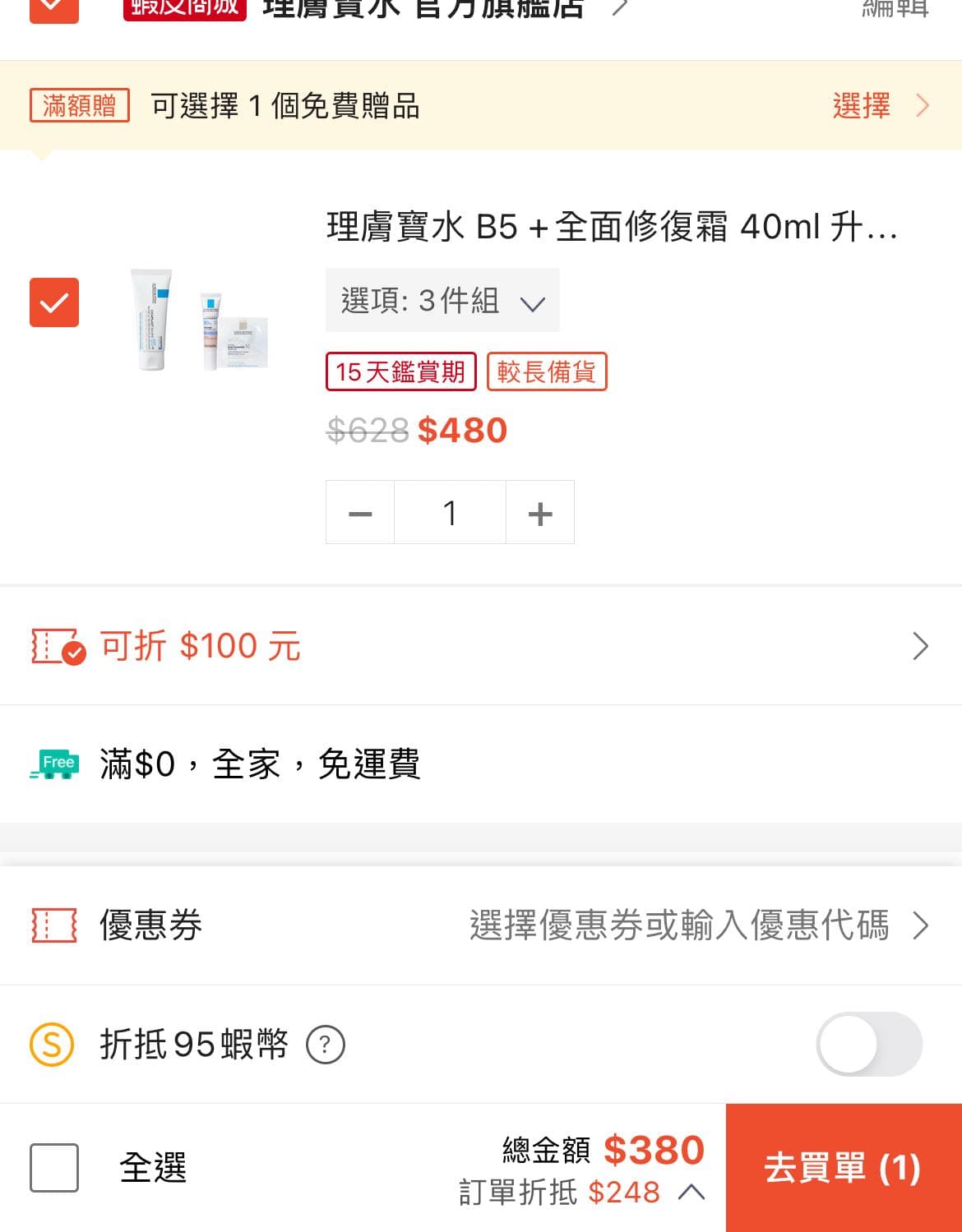Enable the 折抵95蝦幣 coin toggle
The height and width of the screenshot is (1232, 962).
(x=869, y=1044)
